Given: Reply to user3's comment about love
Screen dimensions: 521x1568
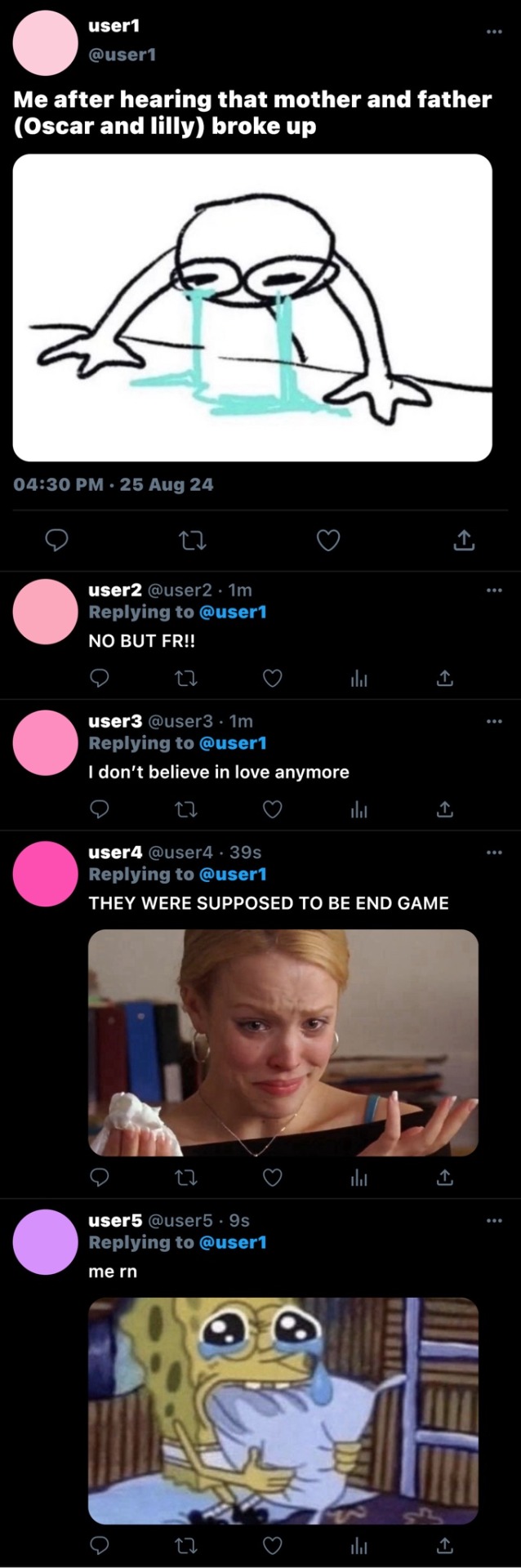Looking at the screenshot, I should click(99, 809).
